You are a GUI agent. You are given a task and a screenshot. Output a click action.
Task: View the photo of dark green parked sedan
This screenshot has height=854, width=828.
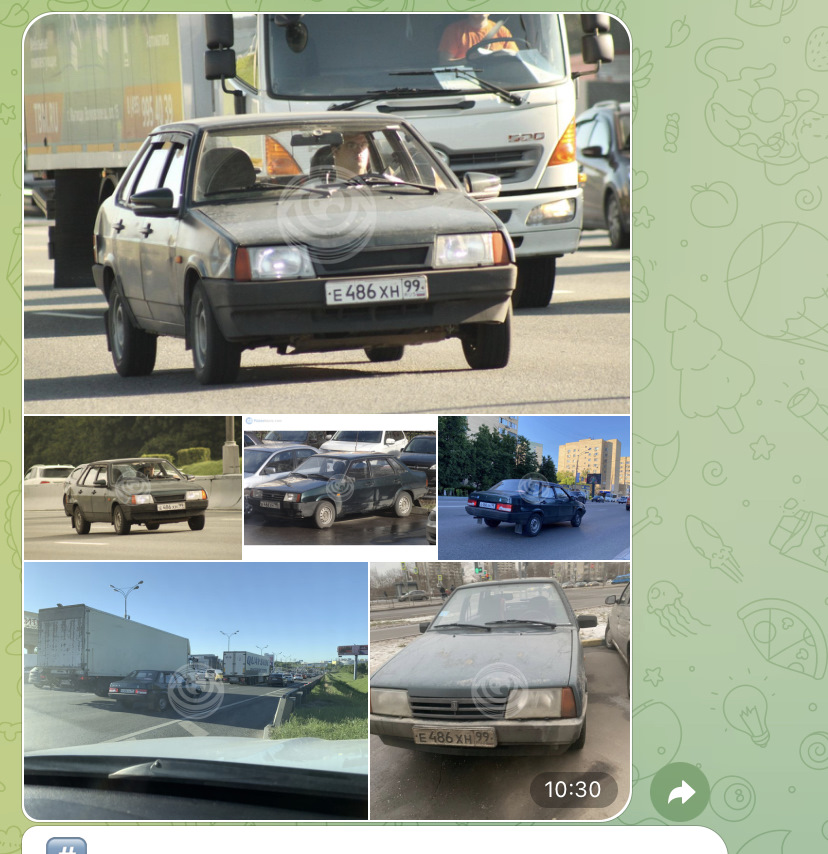coord(339,481)
